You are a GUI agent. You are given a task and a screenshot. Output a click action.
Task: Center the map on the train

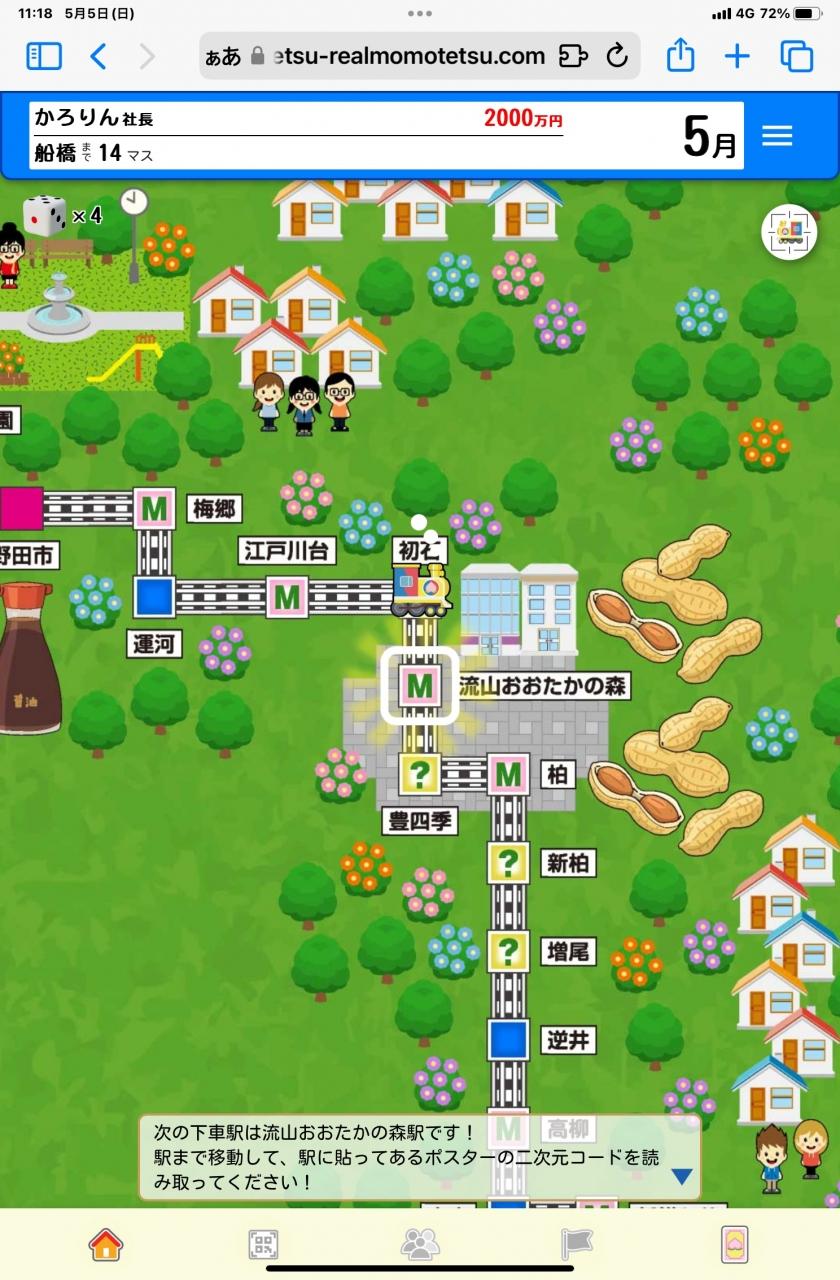pyautogui.click(x=789, y=232)
